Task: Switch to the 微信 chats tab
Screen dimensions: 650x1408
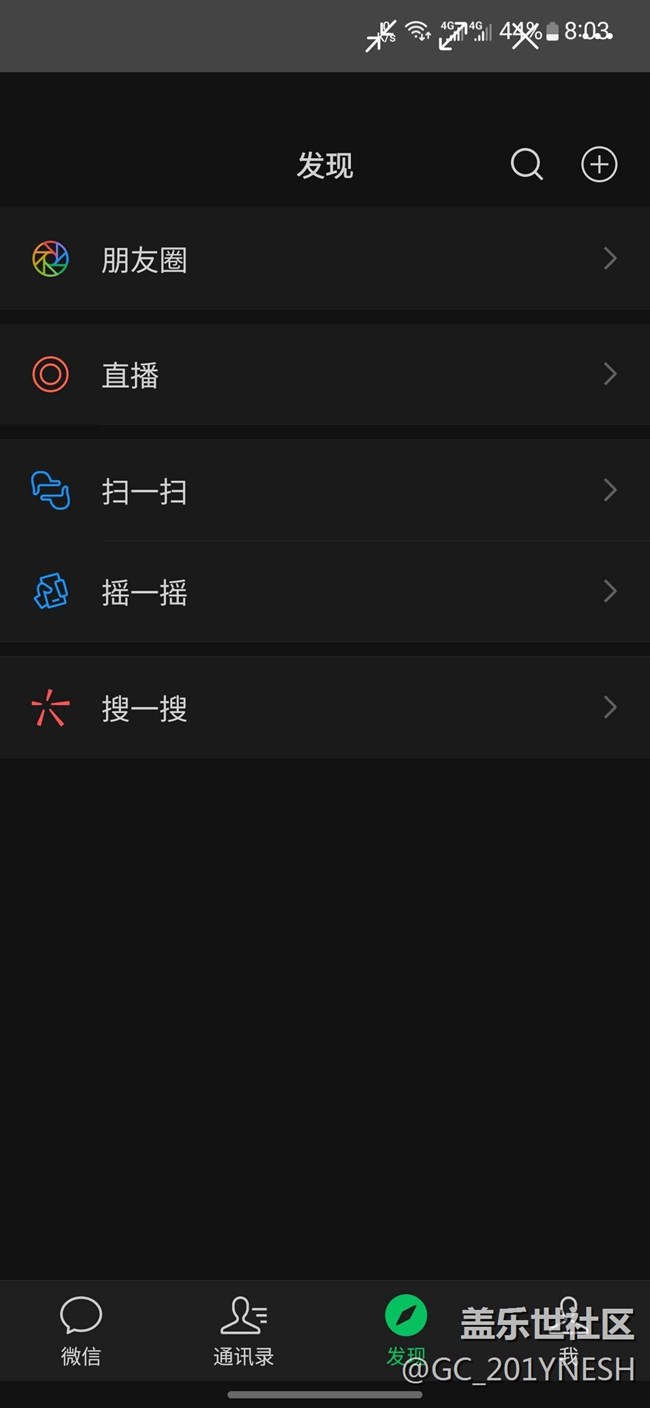Action: tap(81, 1331)
